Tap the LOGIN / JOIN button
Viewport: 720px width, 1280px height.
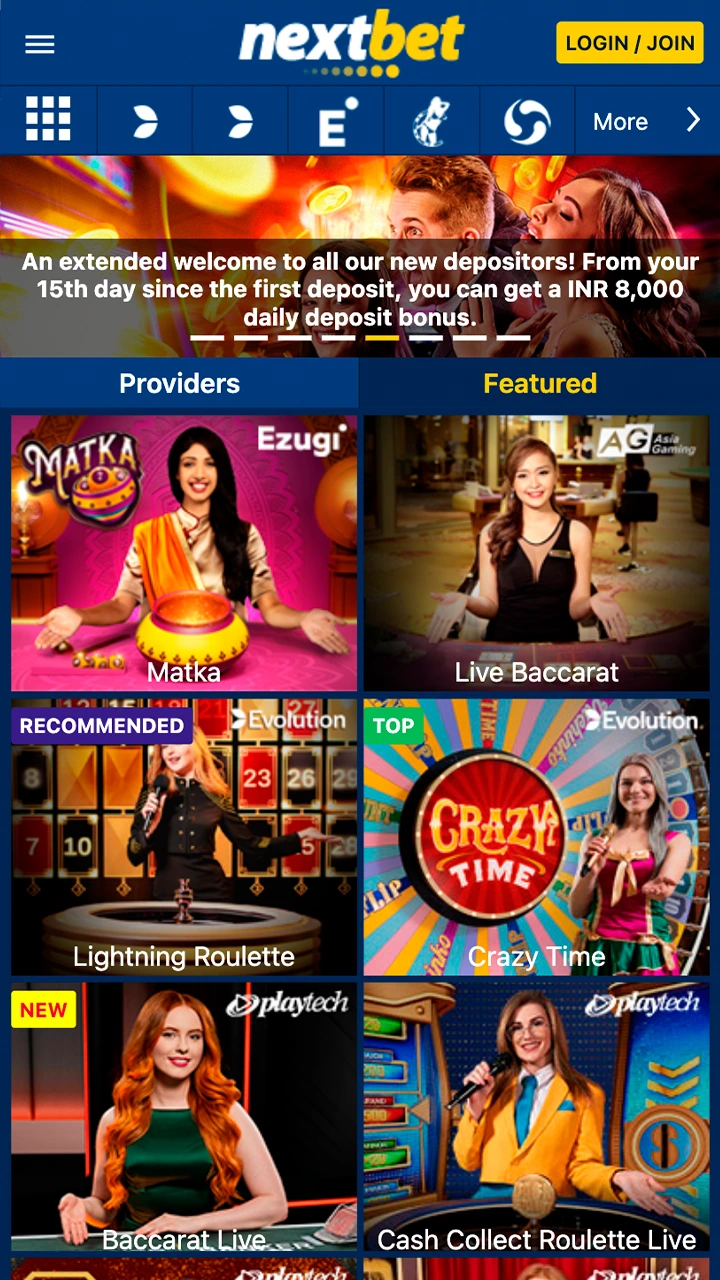click(629, 43)
